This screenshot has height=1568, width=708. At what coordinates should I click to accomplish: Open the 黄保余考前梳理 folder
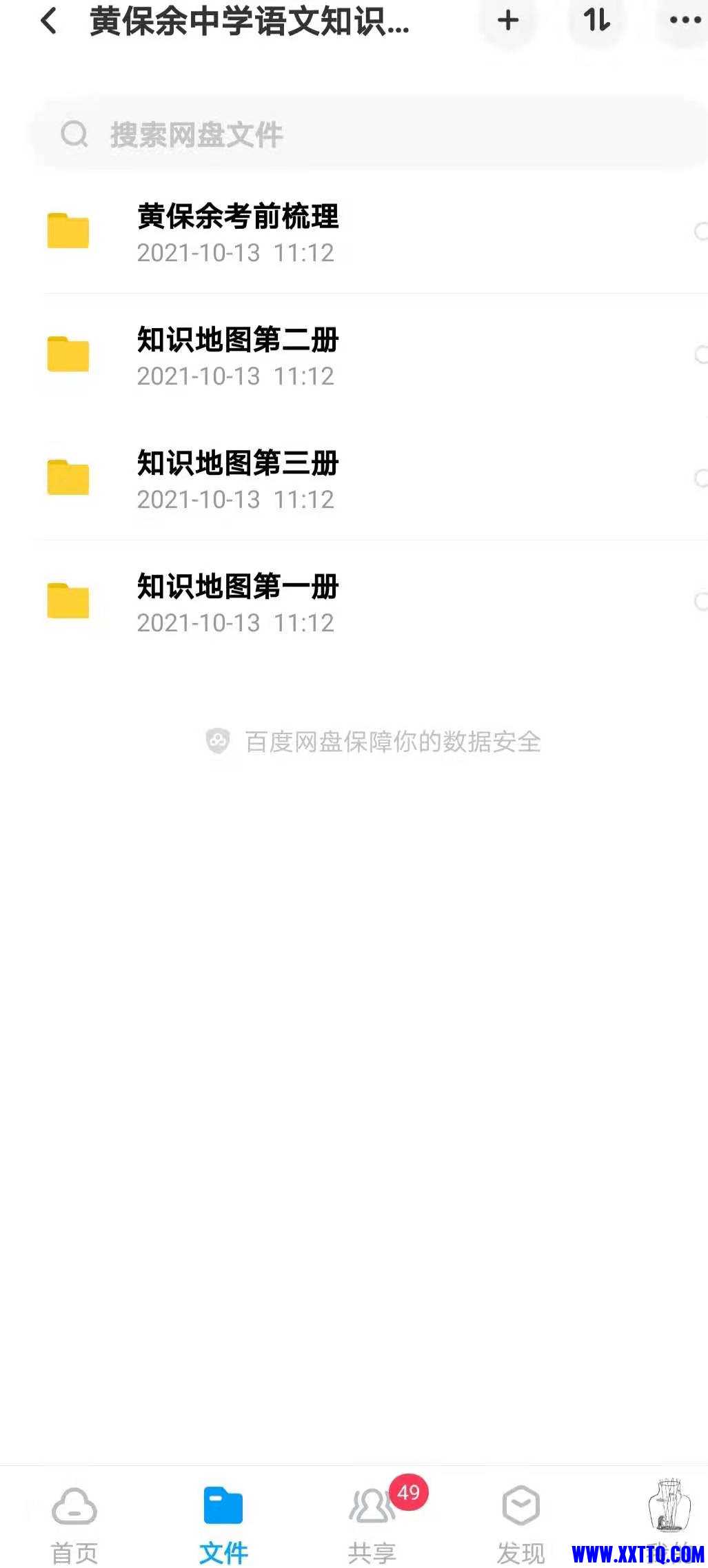(x=238, y=233)
